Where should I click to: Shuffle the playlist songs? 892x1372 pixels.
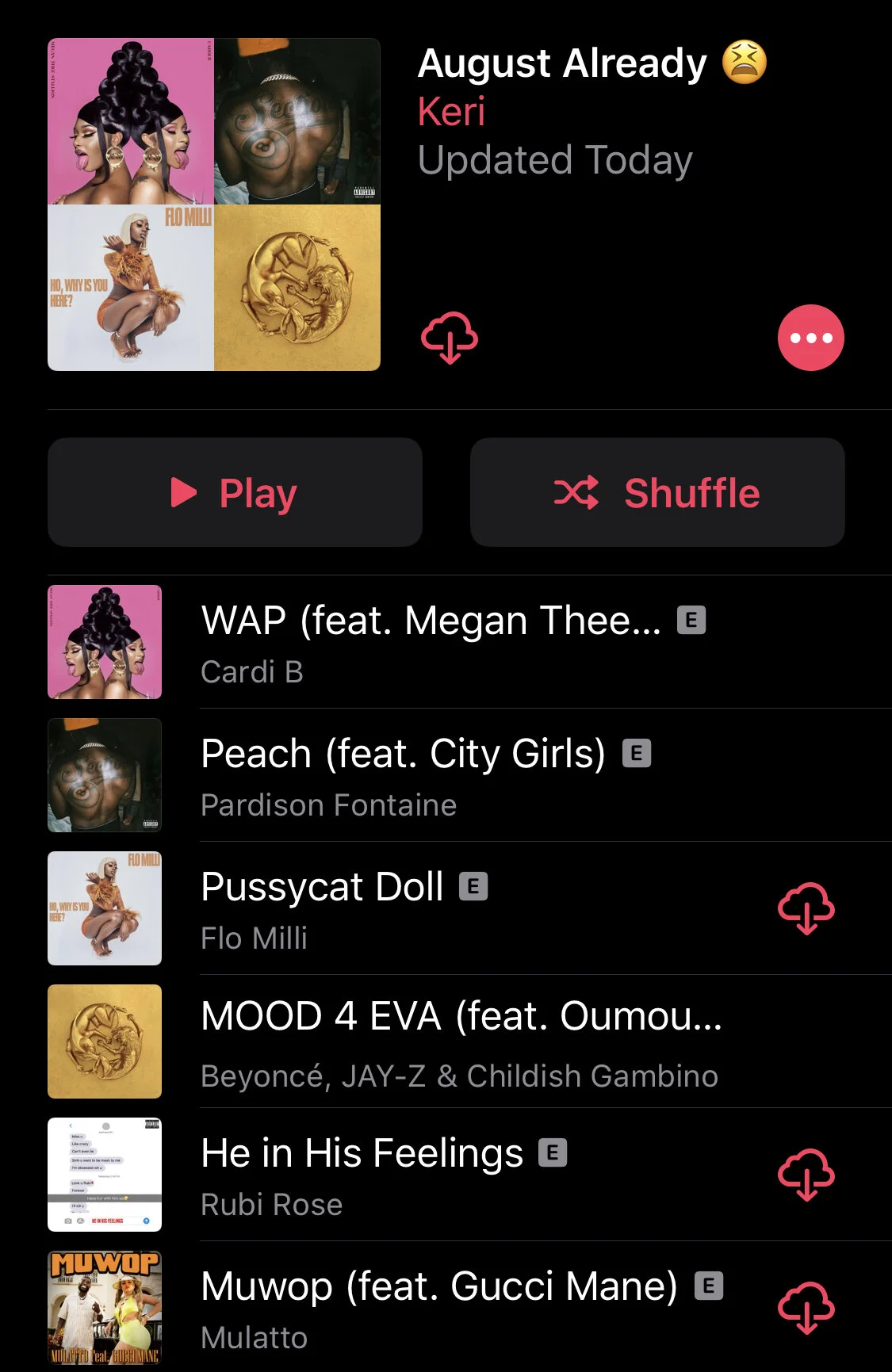(x=657, y=492)
